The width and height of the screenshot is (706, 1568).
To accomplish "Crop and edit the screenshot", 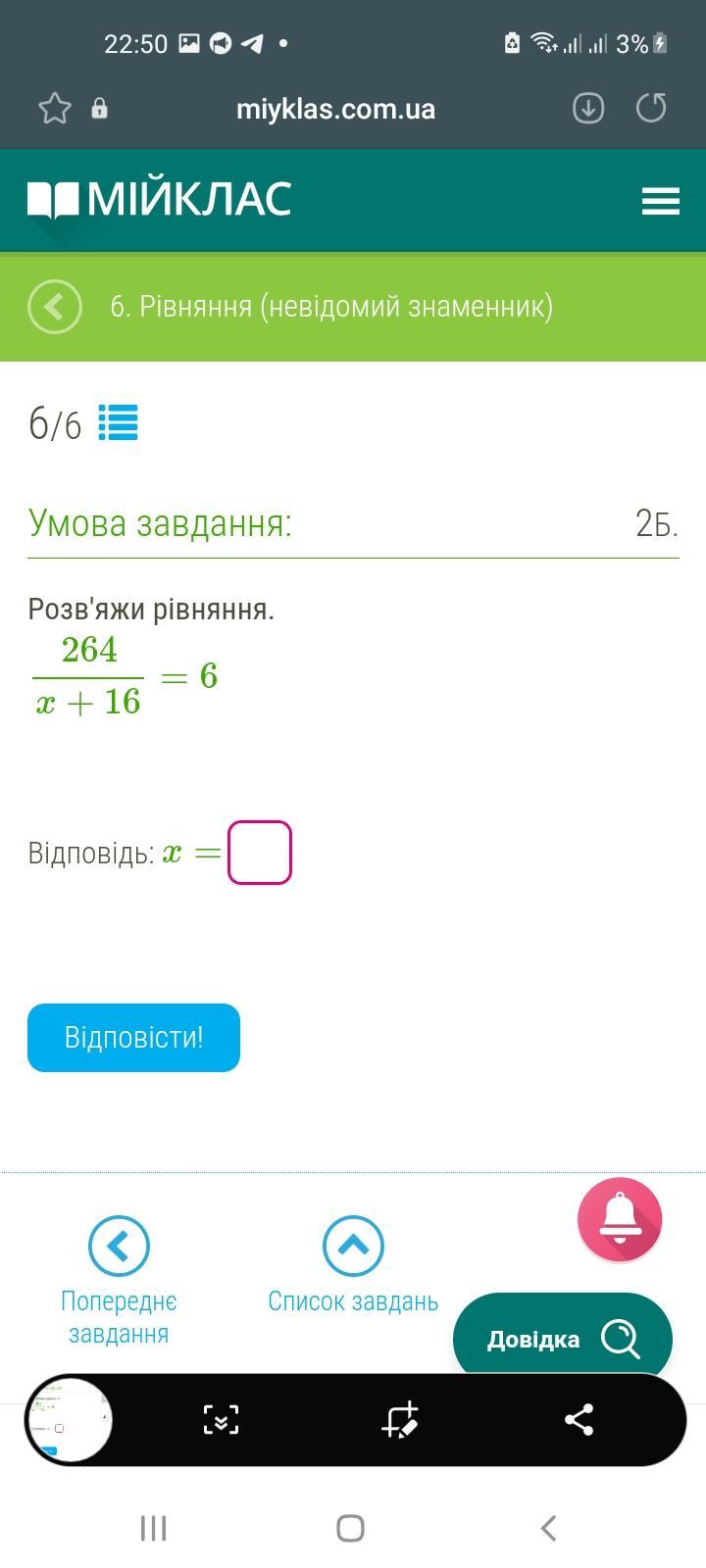I will coord(400,1420).
